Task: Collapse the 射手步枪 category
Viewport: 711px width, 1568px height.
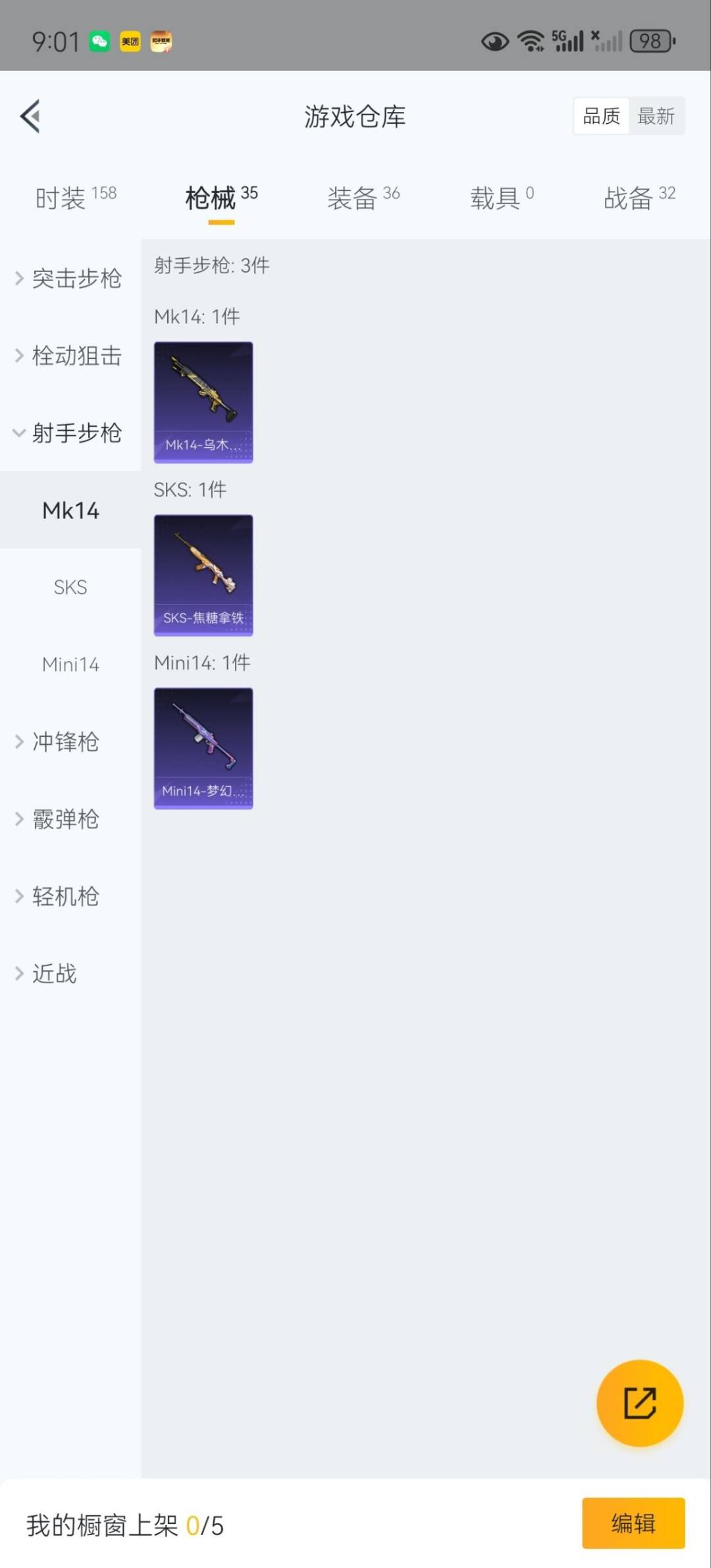Action: [70, 433]
